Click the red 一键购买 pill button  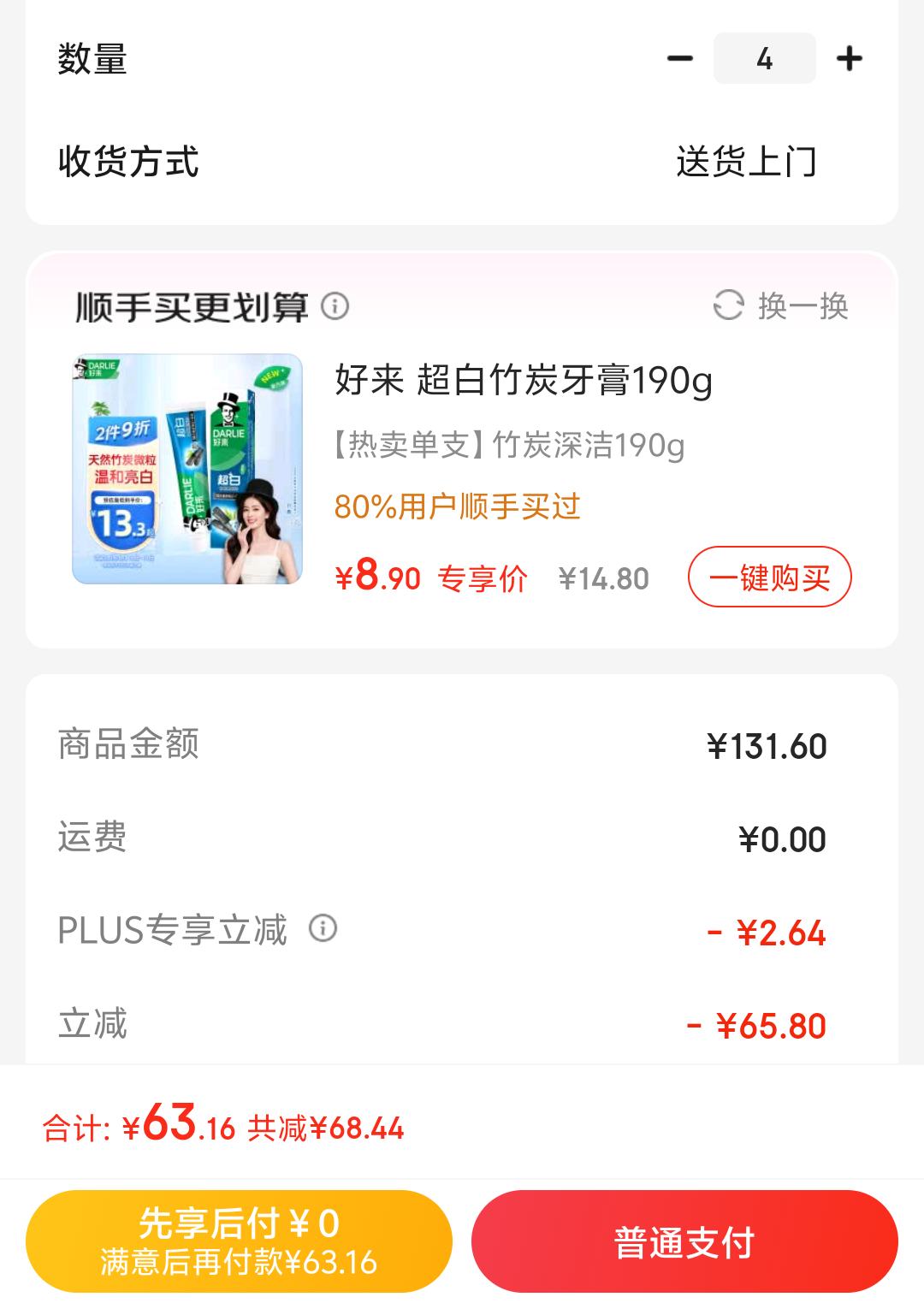click(x=770, y=578)
